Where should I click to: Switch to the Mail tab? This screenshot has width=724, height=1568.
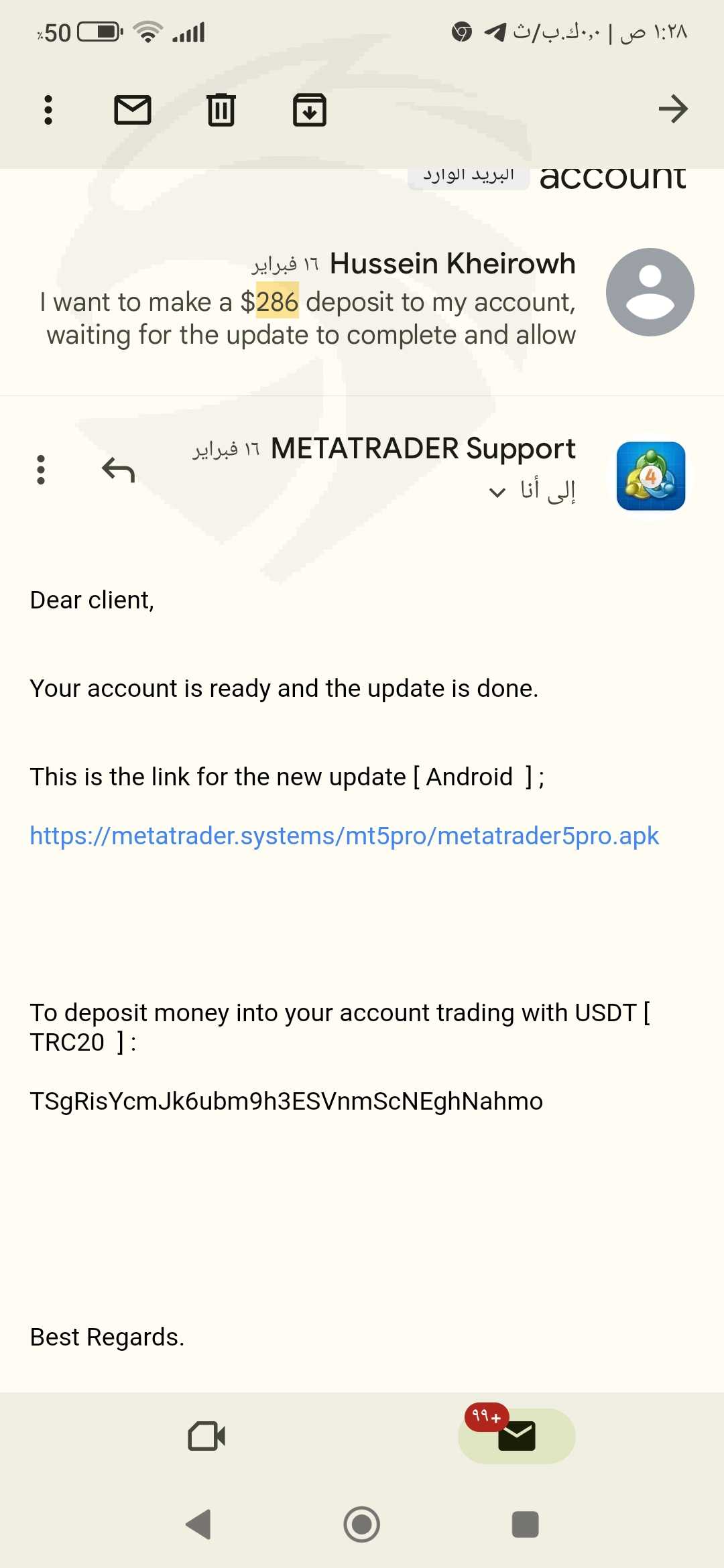516,1436
